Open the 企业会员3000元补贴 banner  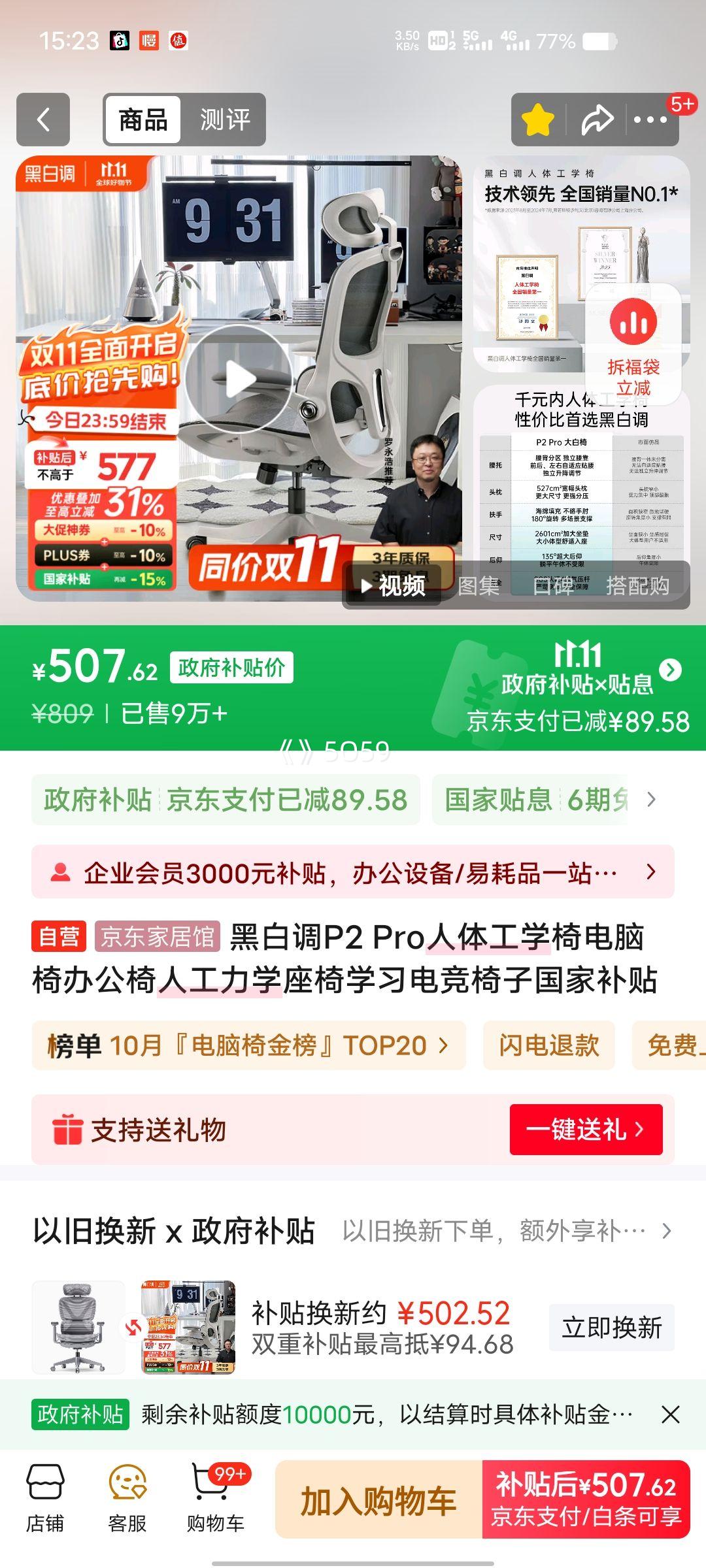353,872
